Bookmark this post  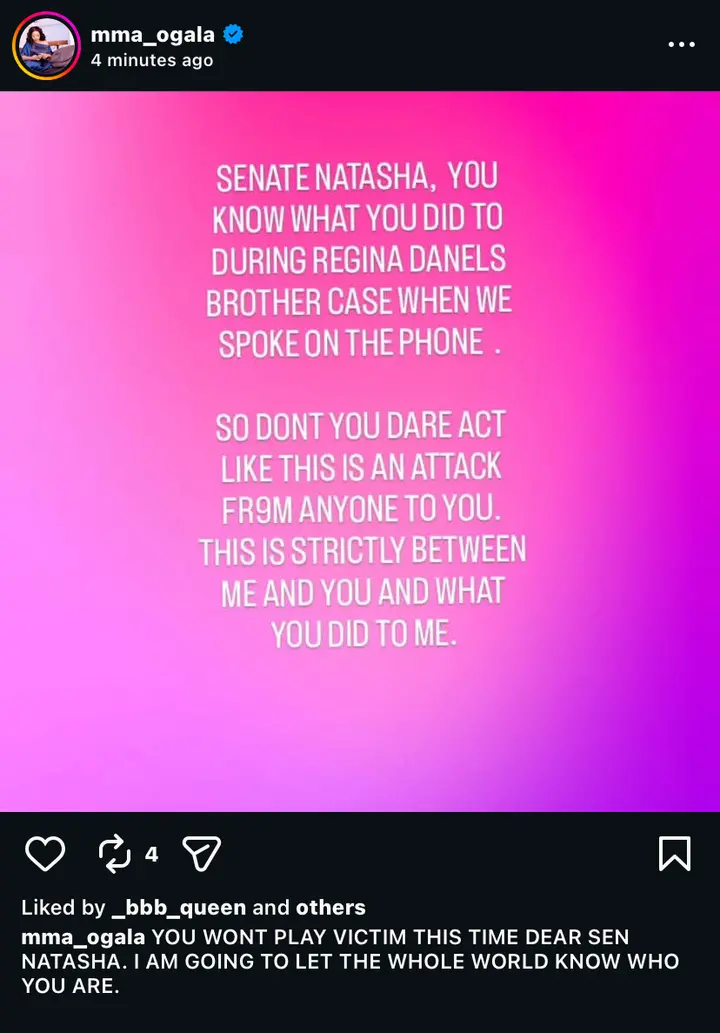[674, 854]
